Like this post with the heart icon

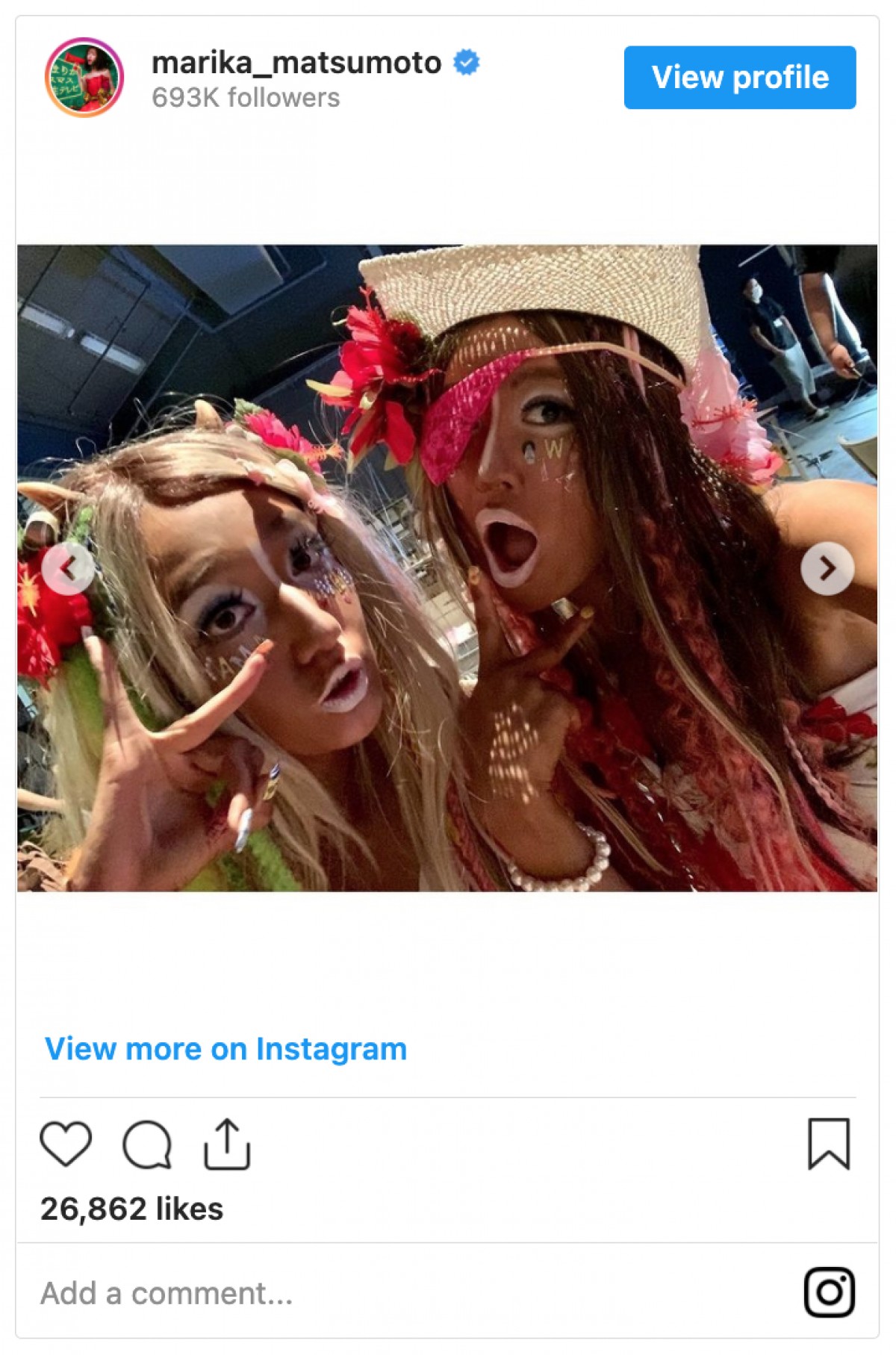pos(66,1144)
